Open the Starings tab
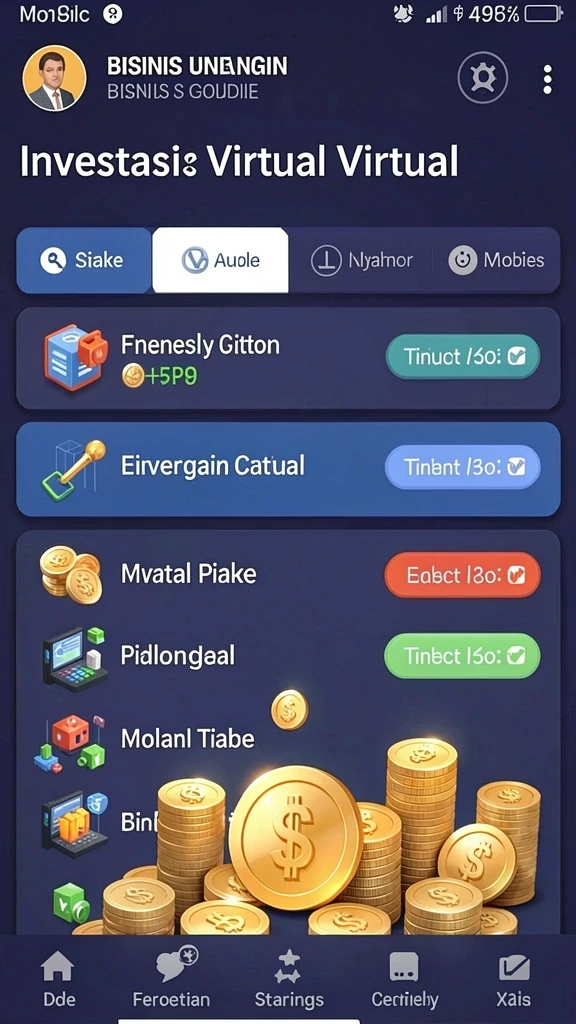The image size is (576, 1024). click(x=289, y=978)
